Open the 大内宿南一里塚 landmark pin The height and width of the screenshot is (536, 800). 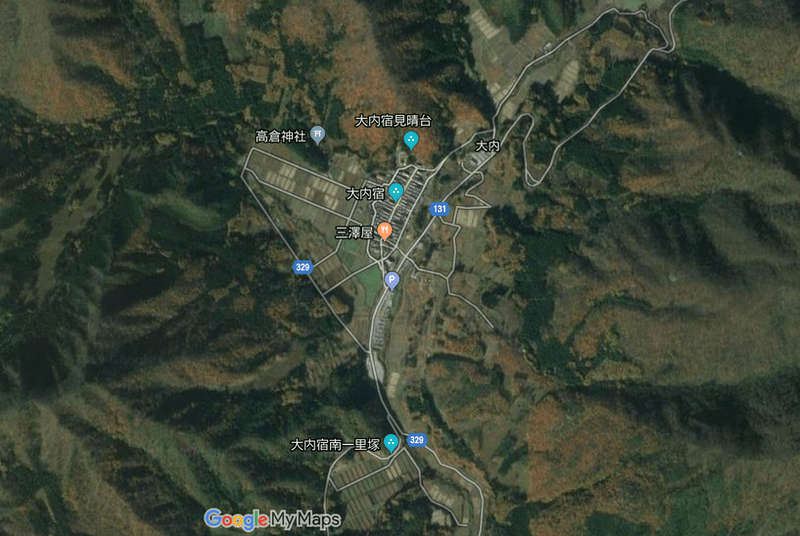click(392, 442)
